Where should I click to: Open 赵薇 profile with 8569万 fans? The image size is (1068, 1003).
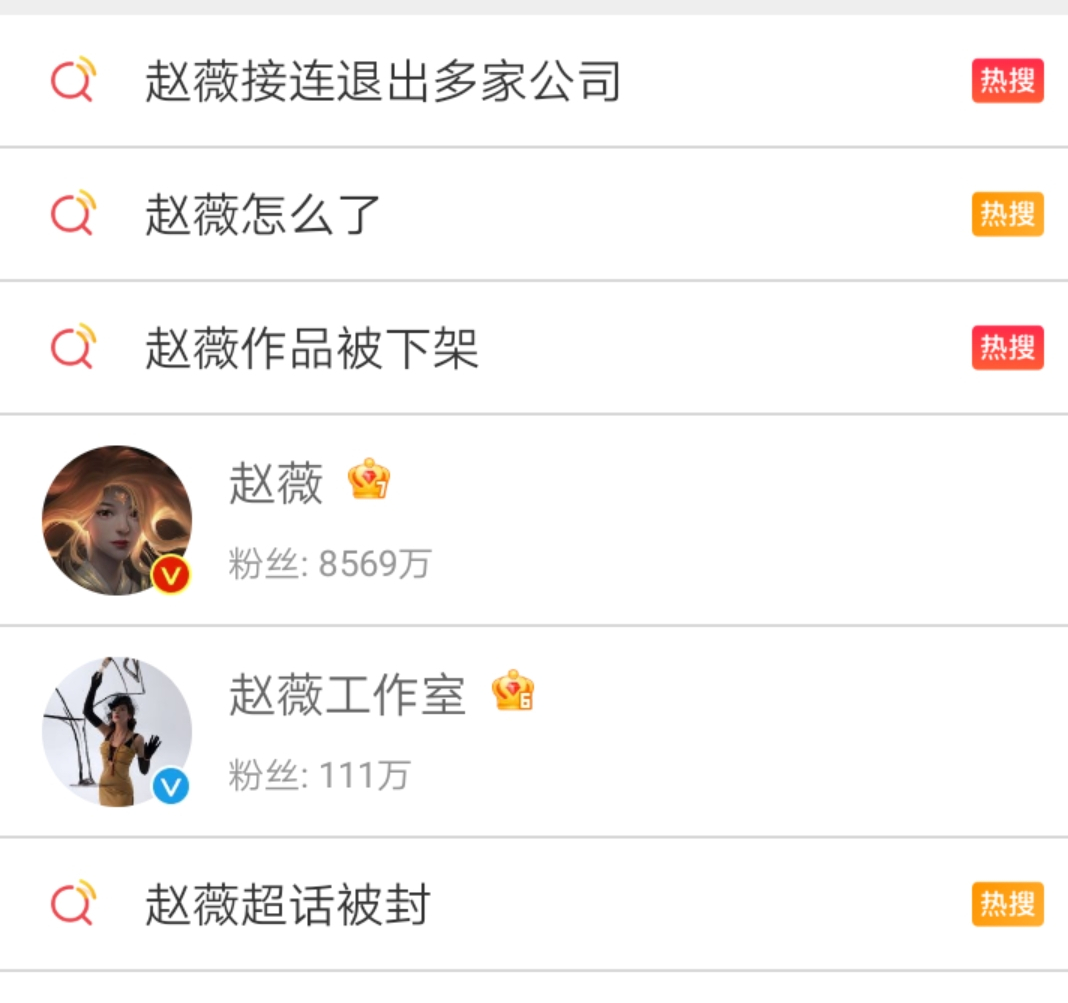coord(276,485)
